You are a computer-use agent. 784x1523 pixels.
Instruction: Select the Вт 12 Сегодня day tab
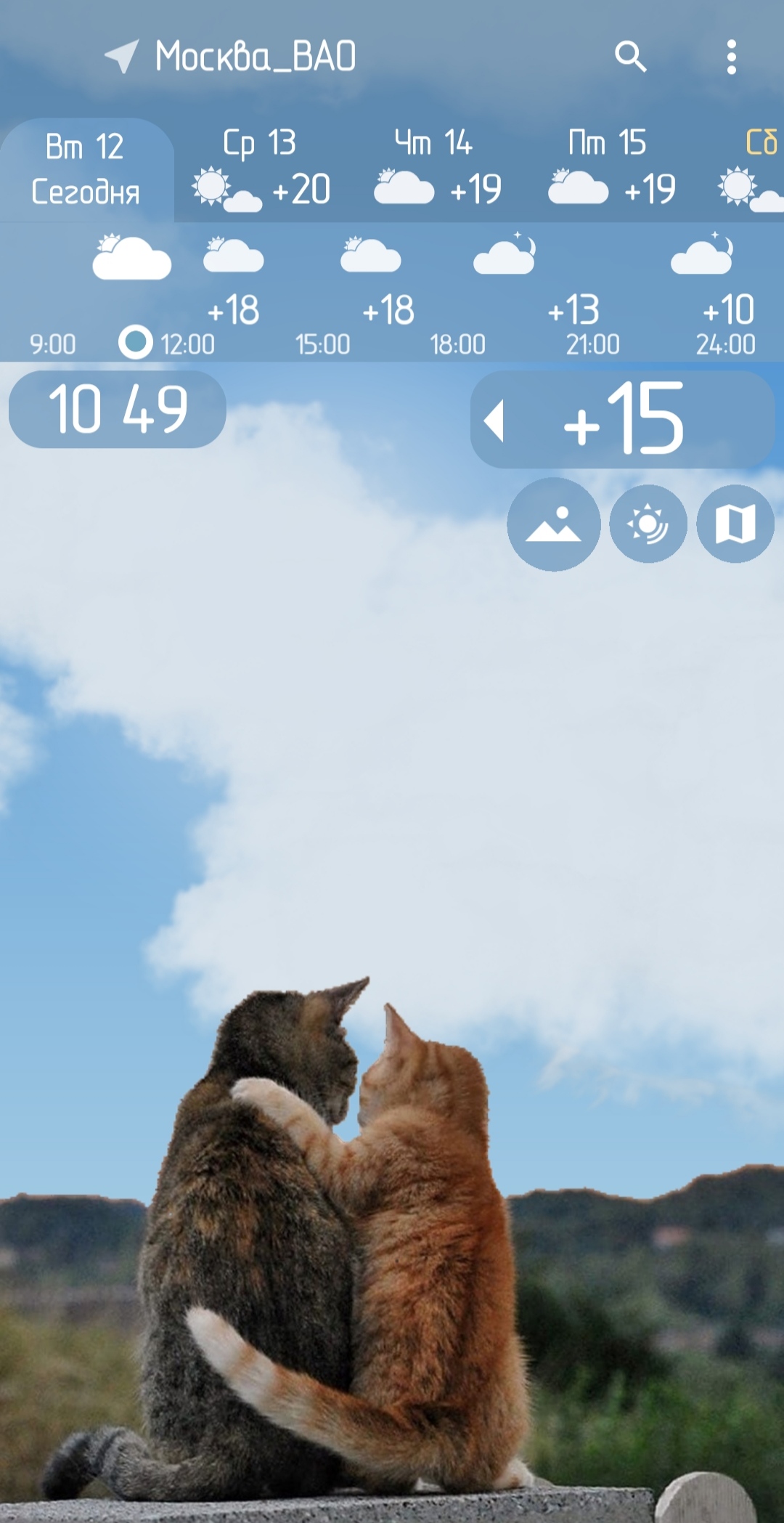(86, 170)
